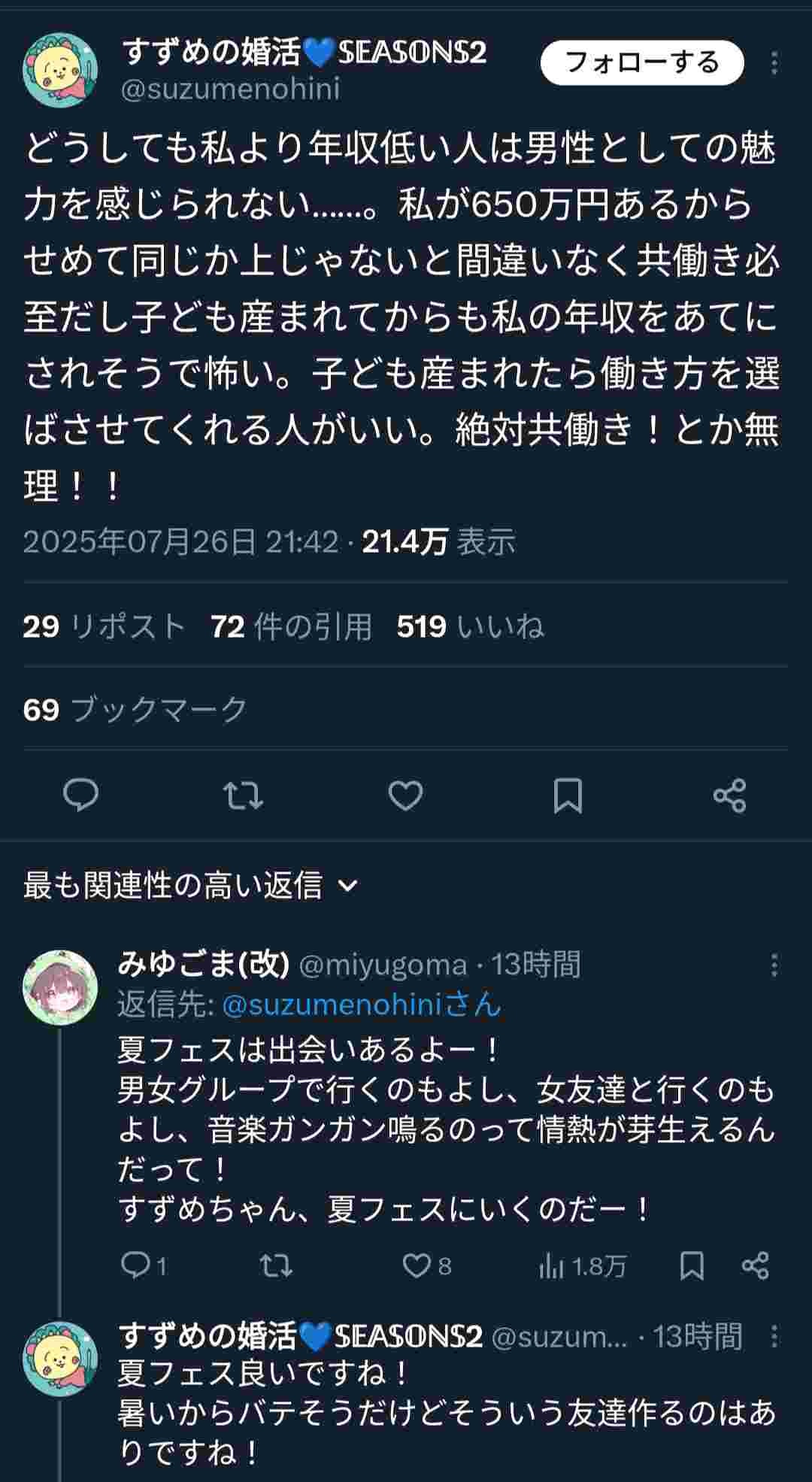Share みゆごま's reply
Screen dimensions: 812x1482
[755, 1265]
